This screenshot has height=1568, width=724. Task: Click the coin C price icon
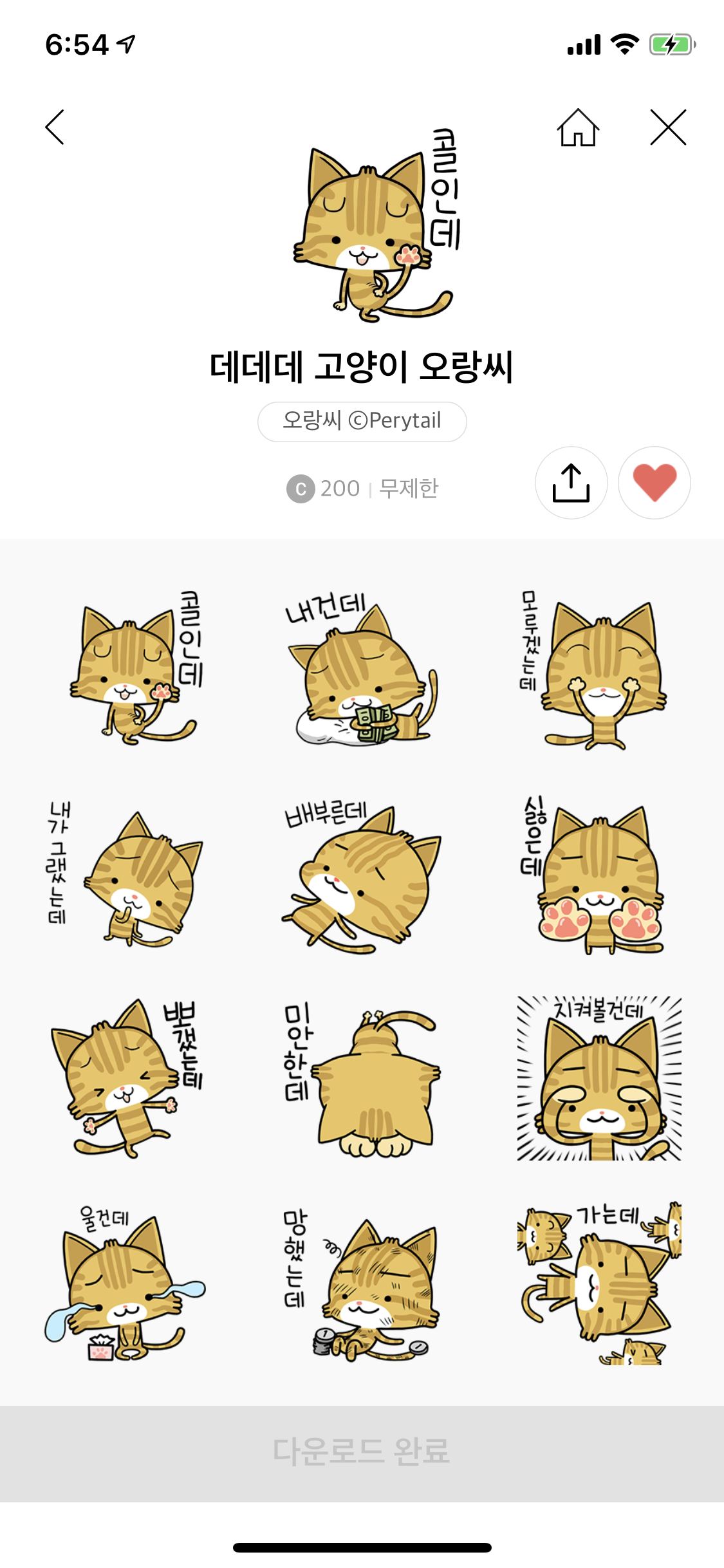(x=302, y=489)
